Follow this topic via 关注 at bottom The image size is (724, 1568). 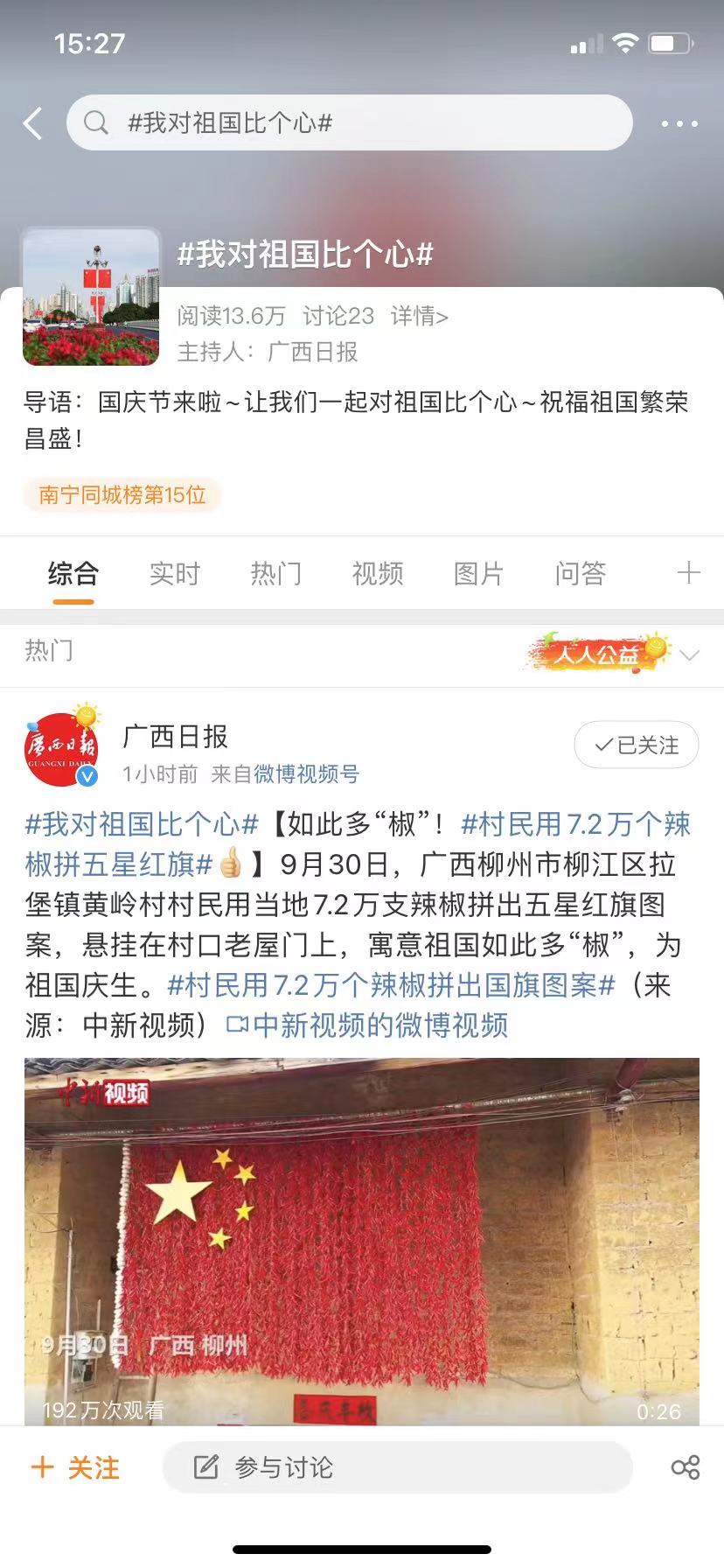75,1467
